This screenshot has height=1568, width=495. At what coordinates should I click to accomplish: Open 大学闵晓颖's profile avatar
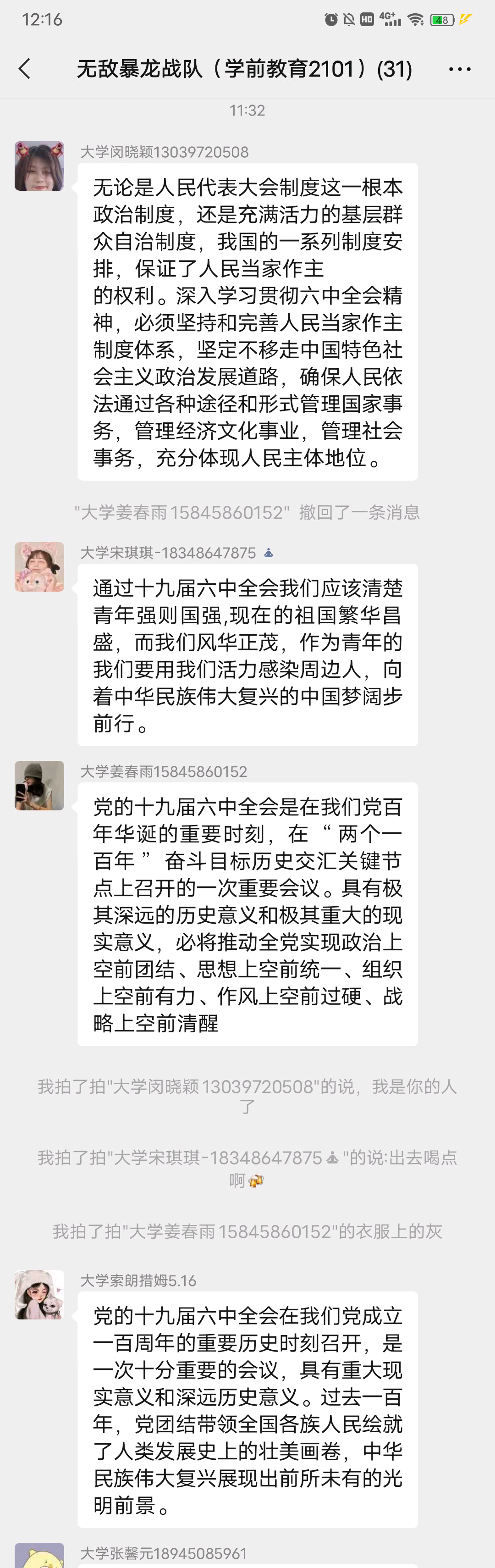coord(39,166)
